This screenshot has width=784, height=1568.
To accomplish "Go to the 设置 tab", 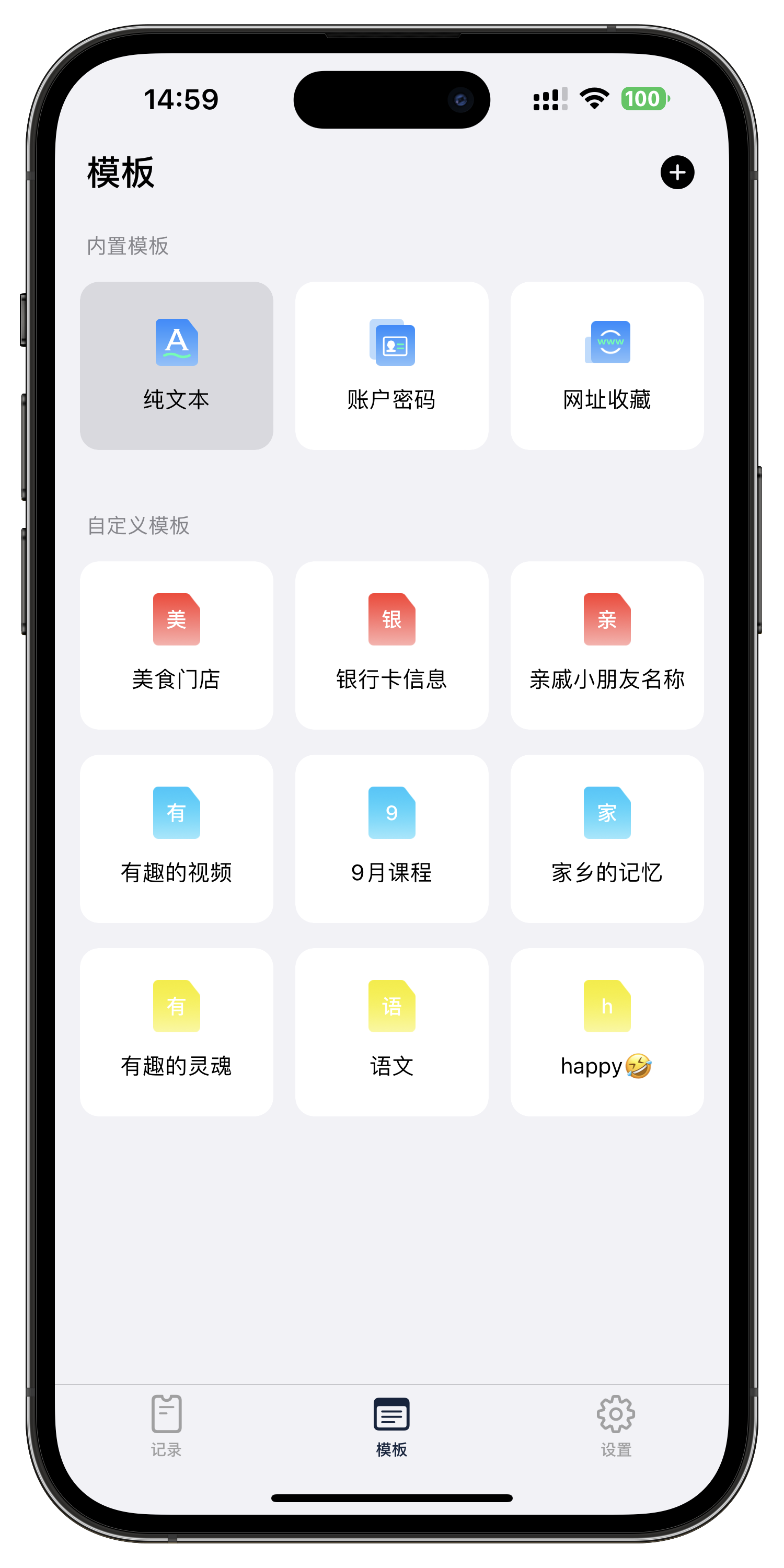I will (x=615, y=1424).
